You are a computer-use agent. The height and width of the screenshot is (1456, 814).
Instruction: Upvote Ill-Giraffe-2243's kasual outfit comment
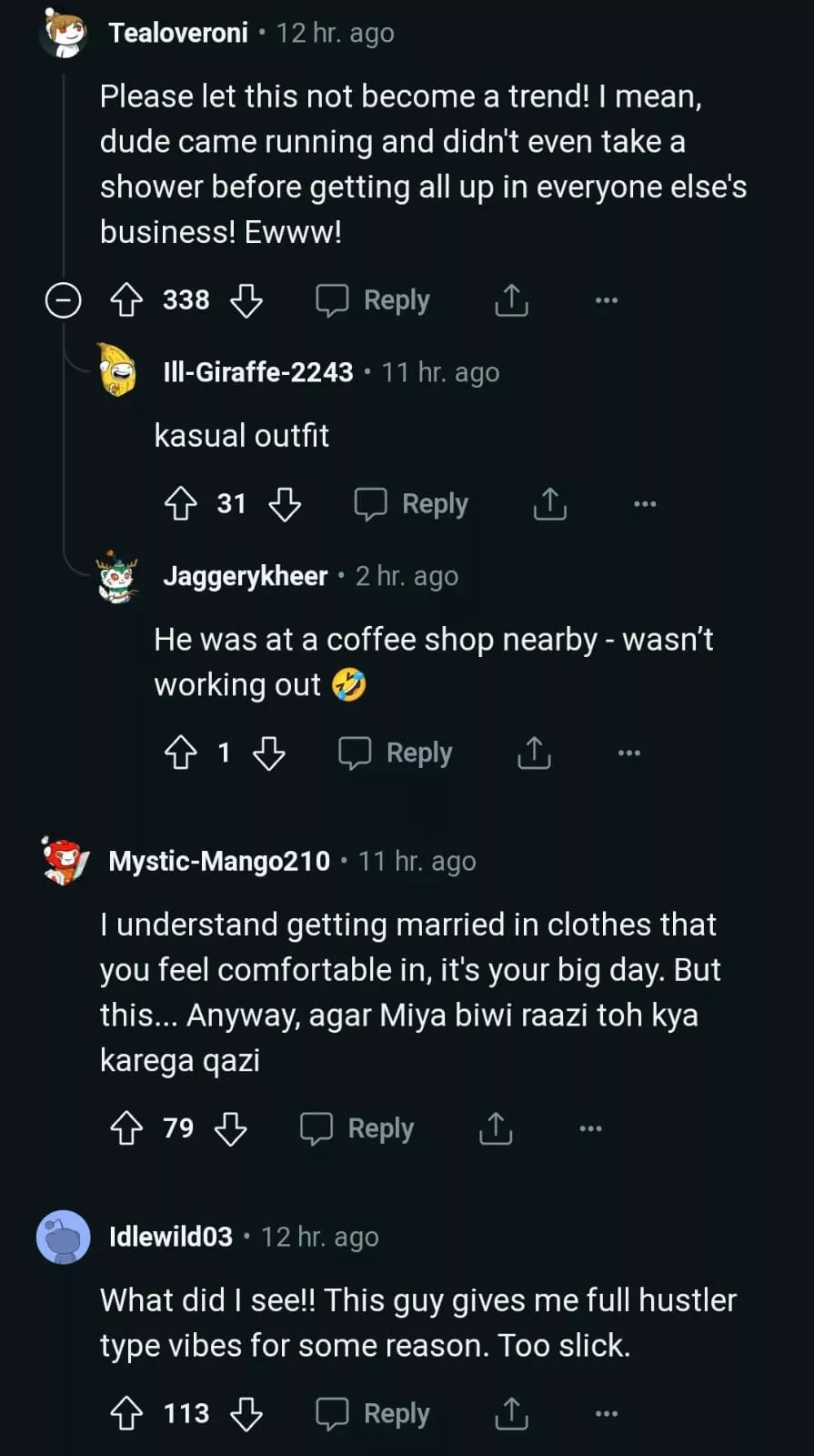point(180,503)
